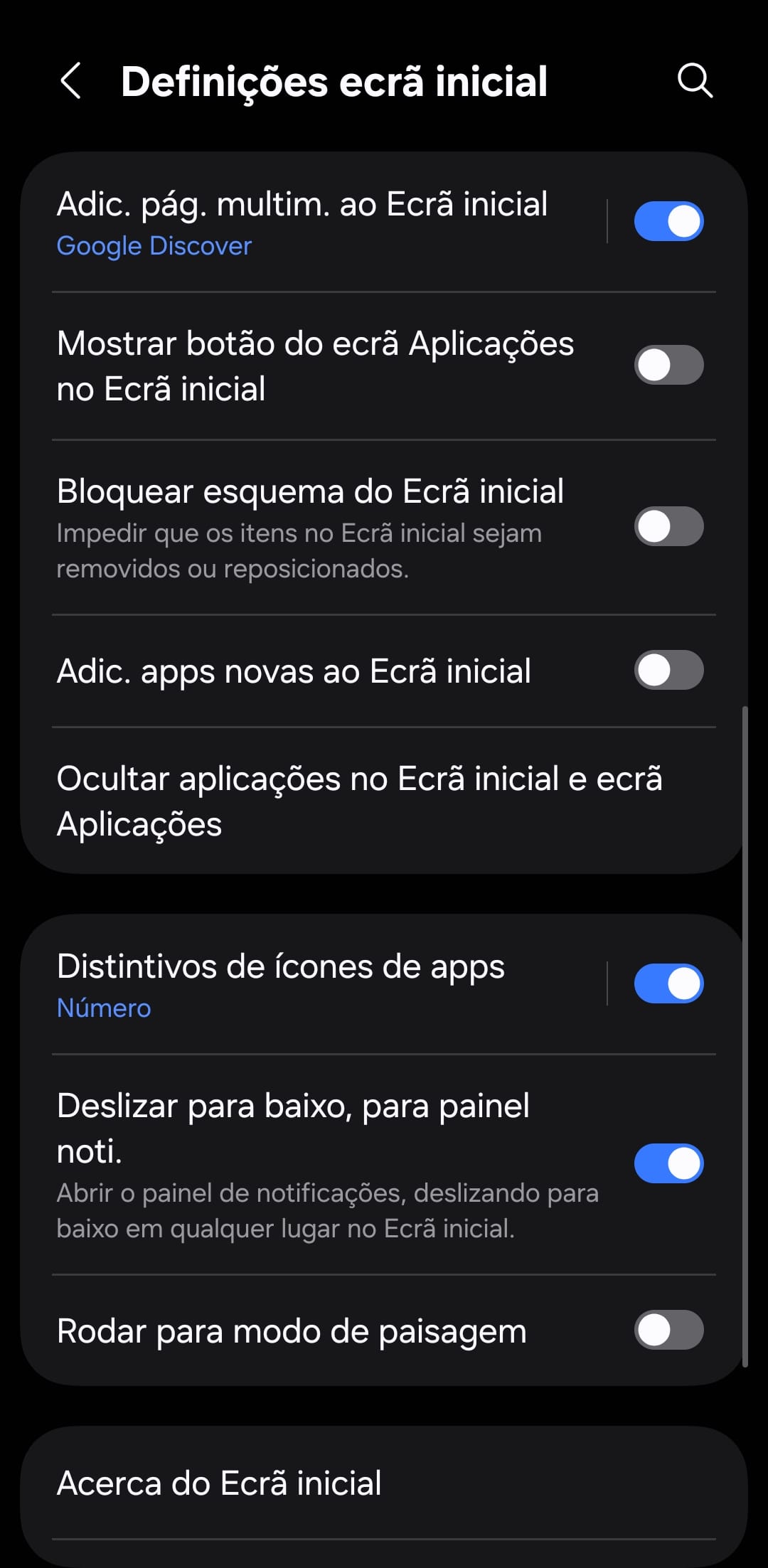Open the search magnifier icon
768x1568 pixels.
coord(694,80)
